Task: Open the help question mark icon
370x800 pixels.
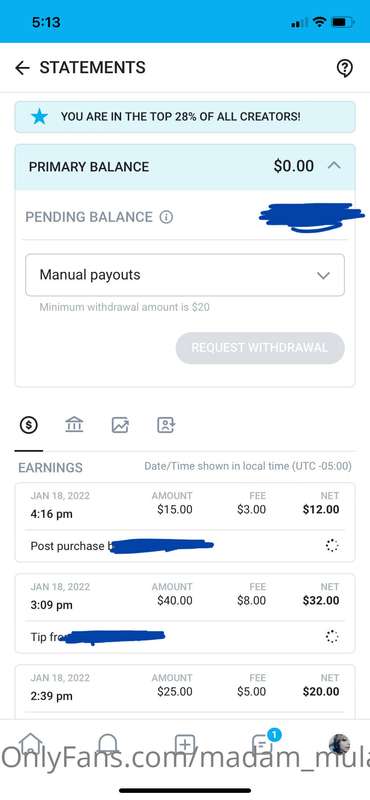Action: [345, 68]
